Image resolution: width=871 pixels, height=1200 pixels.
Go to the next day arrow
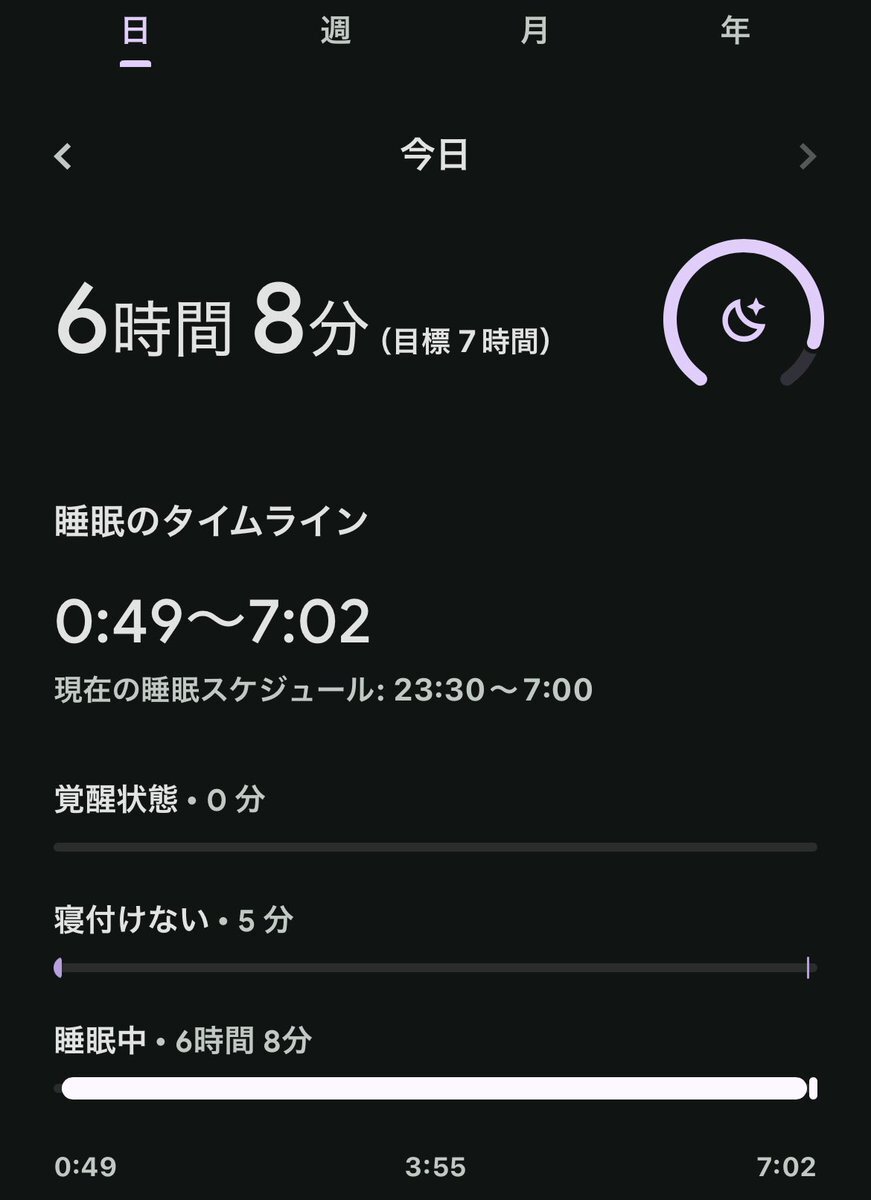[808, 156]
